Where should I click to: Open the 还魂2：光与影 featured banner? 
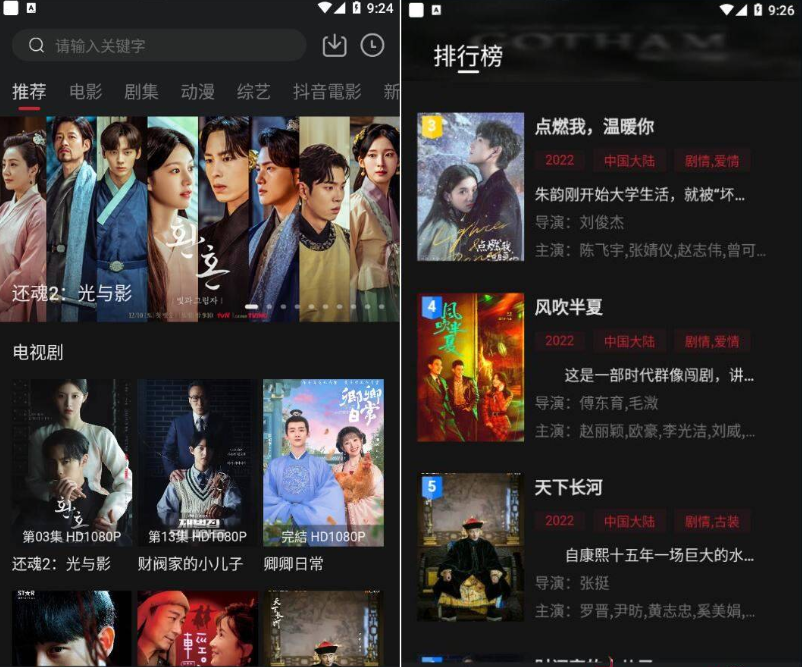[x=200, y=220]
